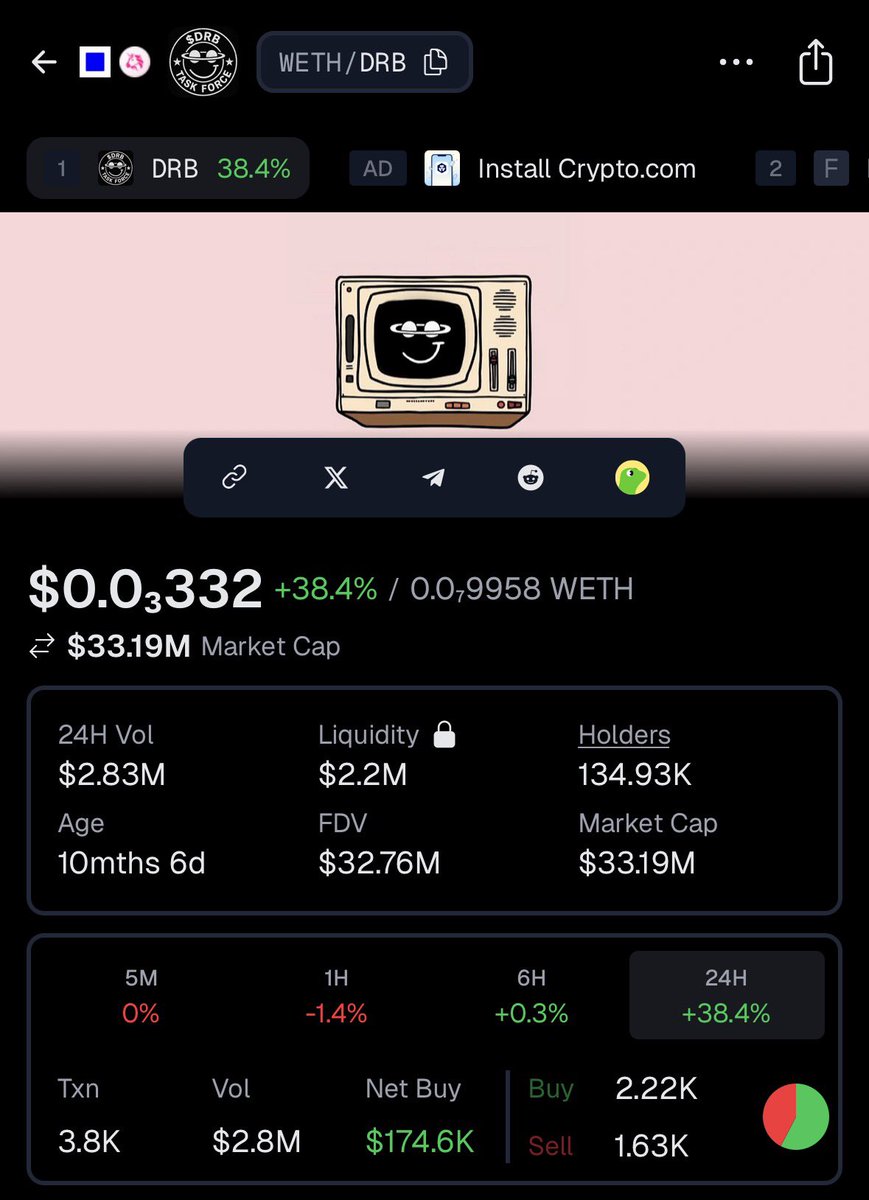View the Holders list
This screenshot has height=1200, width=869.
tap(624, 735)
